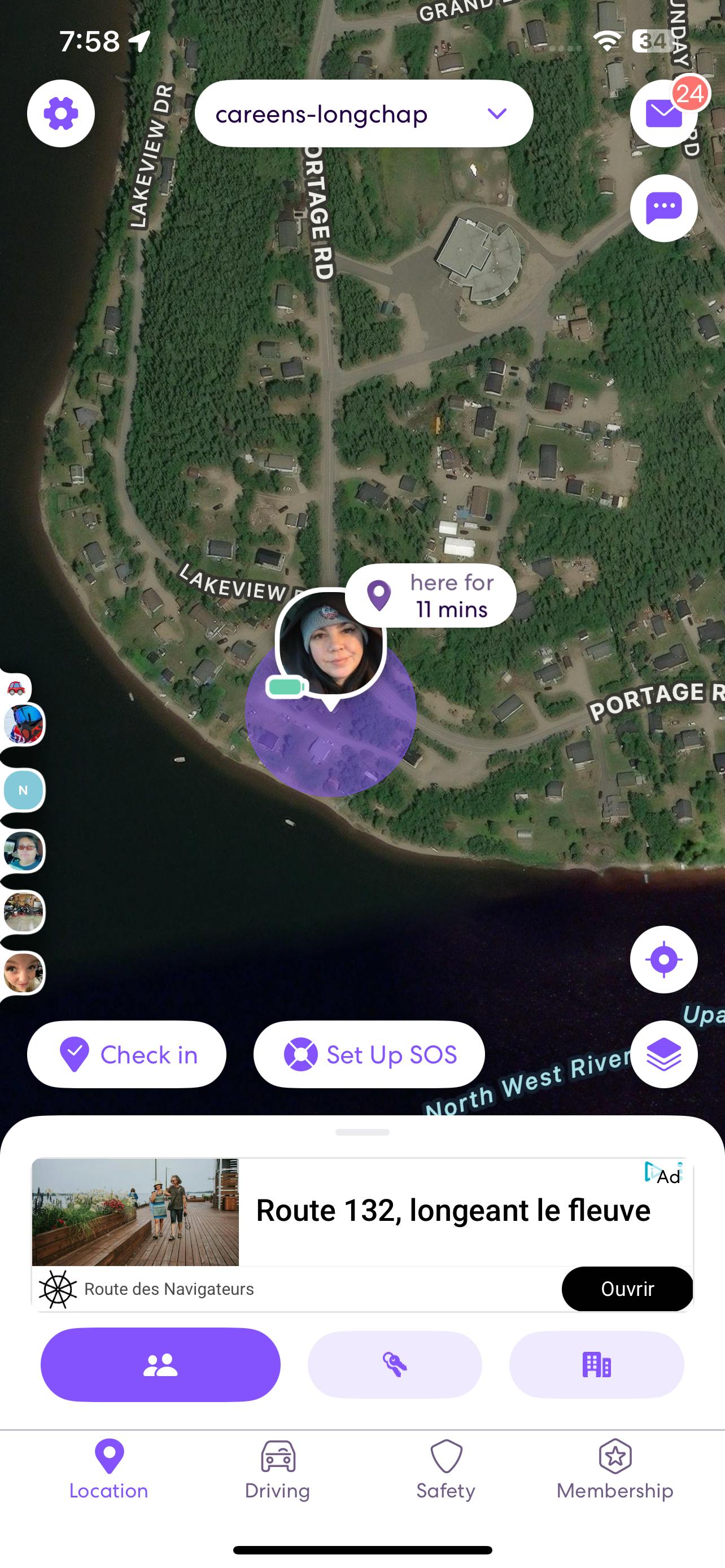
Task: Select the member with the N initial avatar
Action: 23,790
